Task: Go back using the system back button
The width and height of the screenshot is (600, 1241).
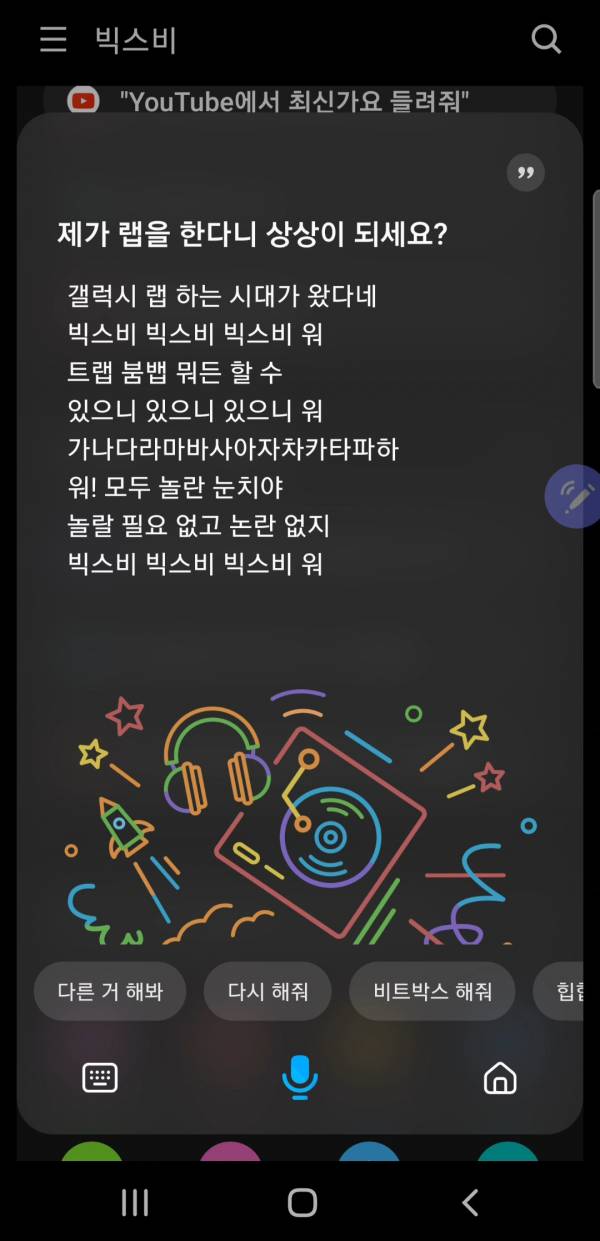Action: tap(470, 1202)
